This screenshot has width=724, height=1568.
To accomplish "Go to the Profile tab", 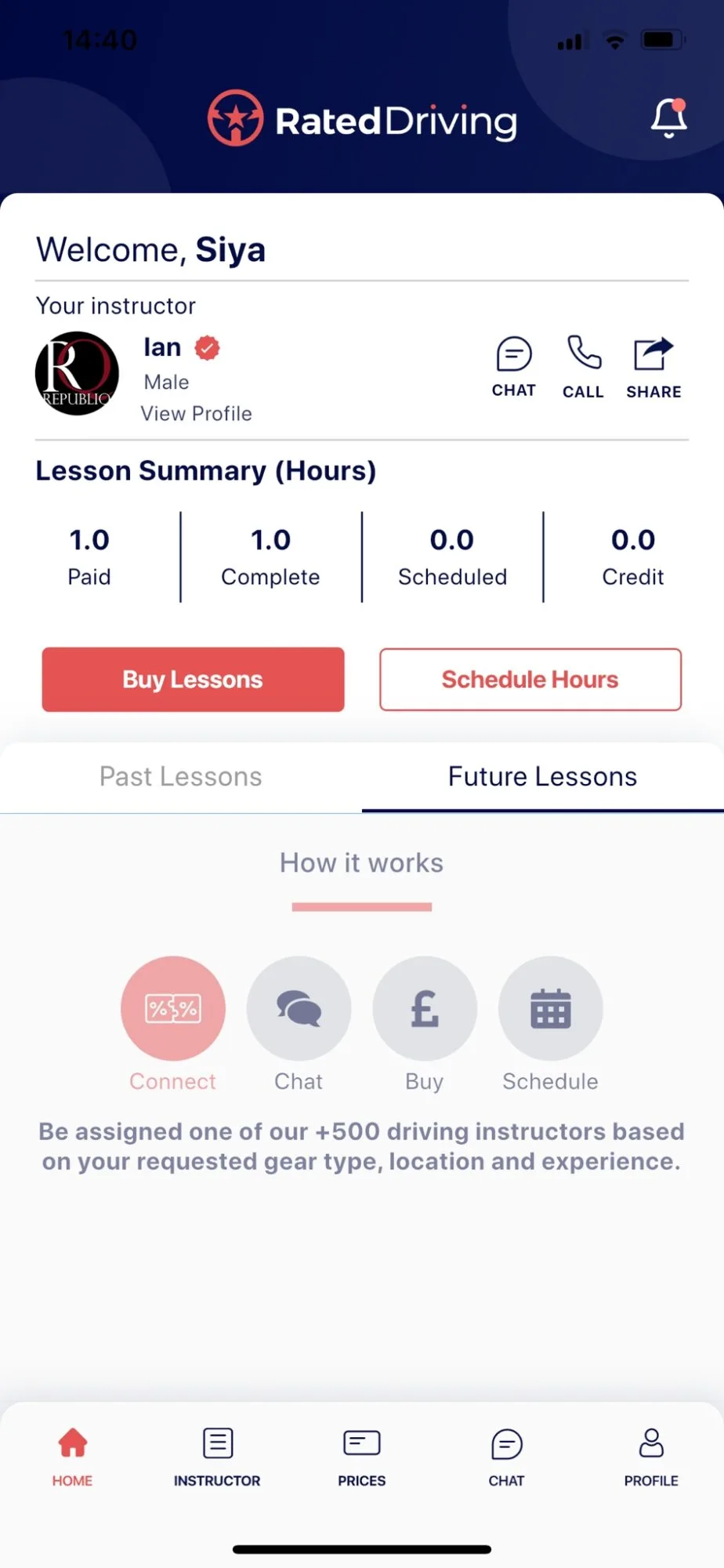I will [x=651, y=1456].
